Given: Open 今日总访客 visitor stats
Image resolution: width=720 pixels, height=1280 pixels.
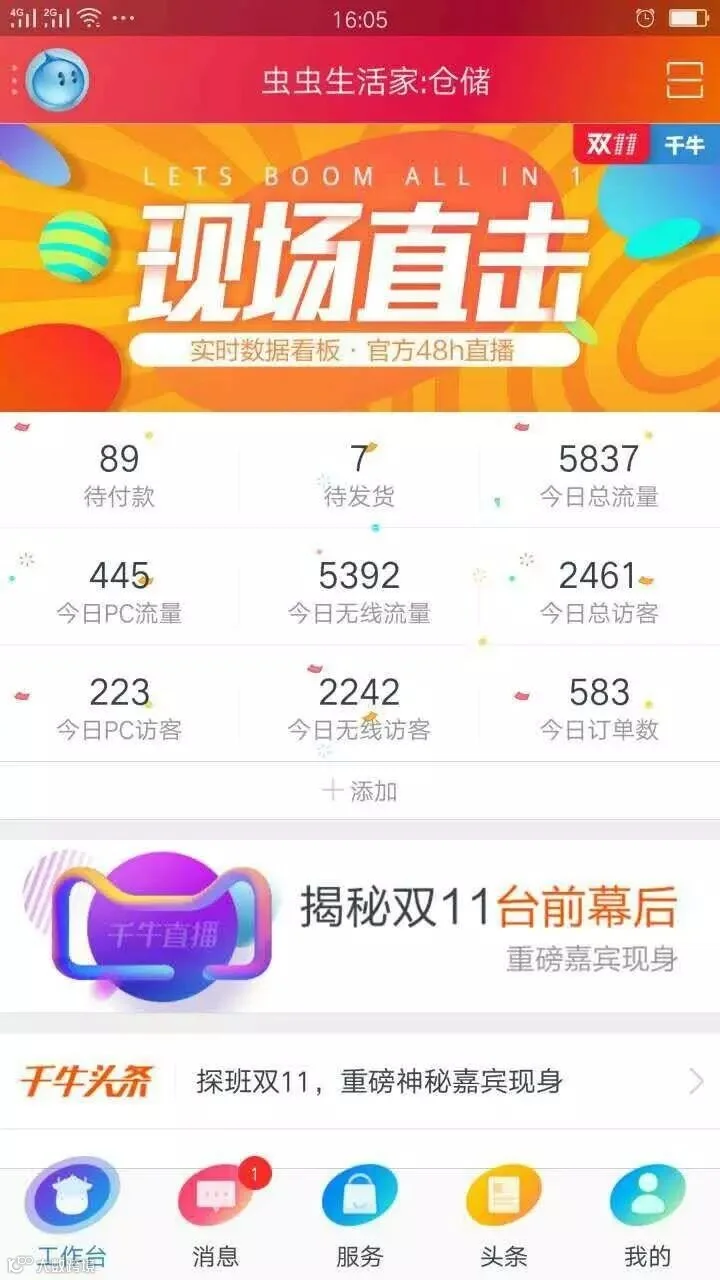Looking at the screenshot, I should (x=599, y=589).
